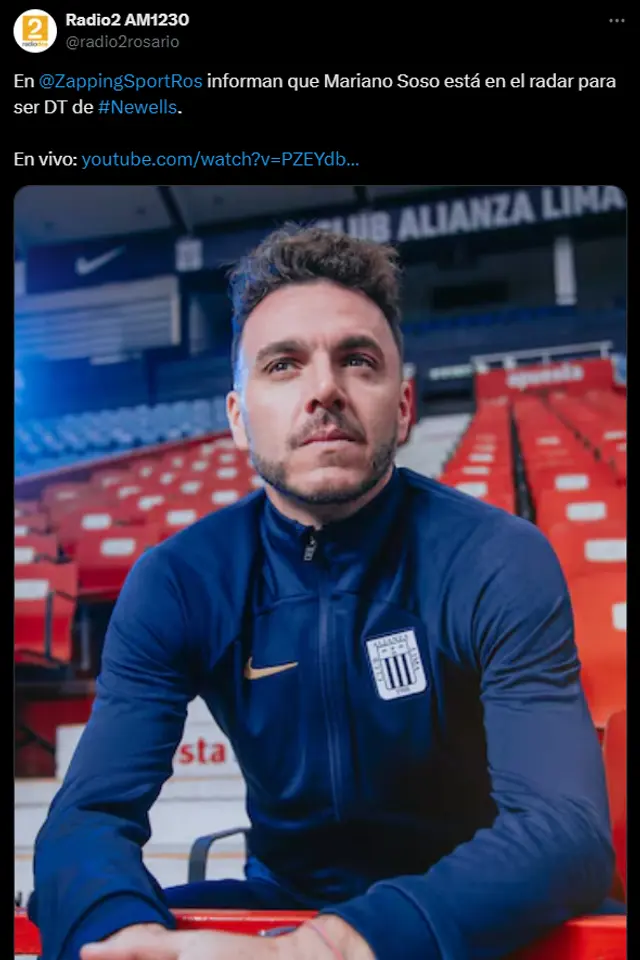Image resolution: width=640 pixels, height=960 pixels.
Task: Open the Radio2 AM1230 account name
Action: pyautogui.click(x=127, y=20)
